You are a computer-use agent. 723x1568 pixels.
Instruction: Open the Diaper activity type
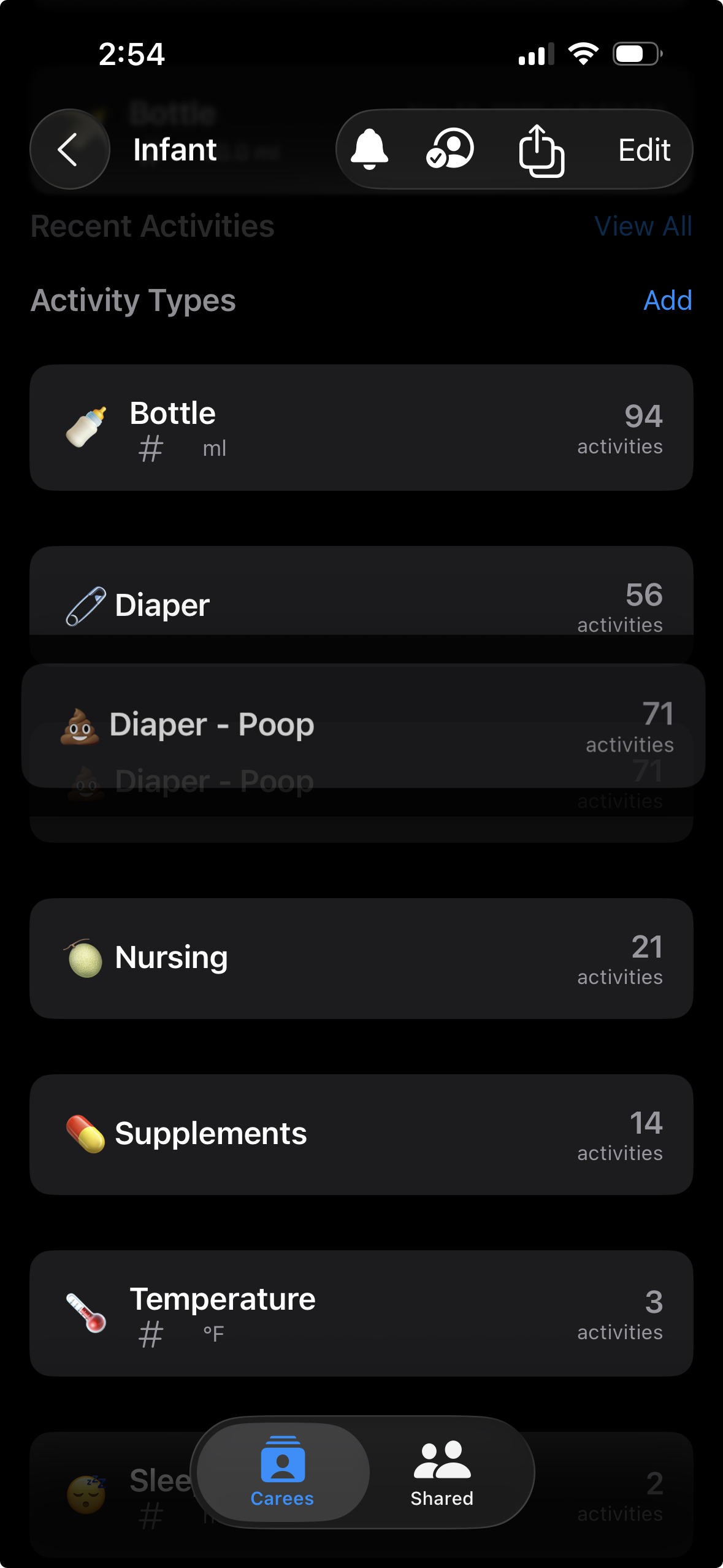tap(361, 598)
